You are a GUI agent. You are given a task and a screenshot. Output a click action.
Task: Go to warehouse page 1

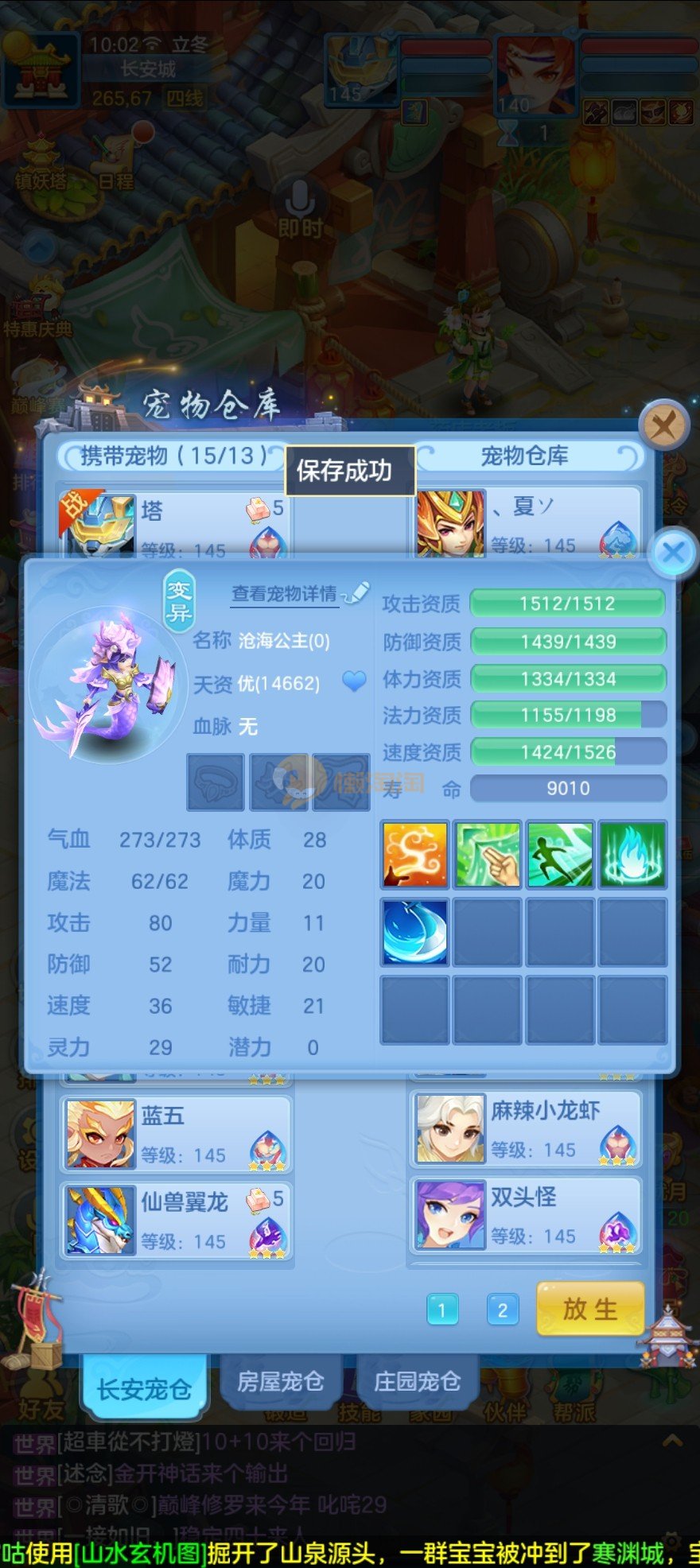click(x=442, y=1310)
